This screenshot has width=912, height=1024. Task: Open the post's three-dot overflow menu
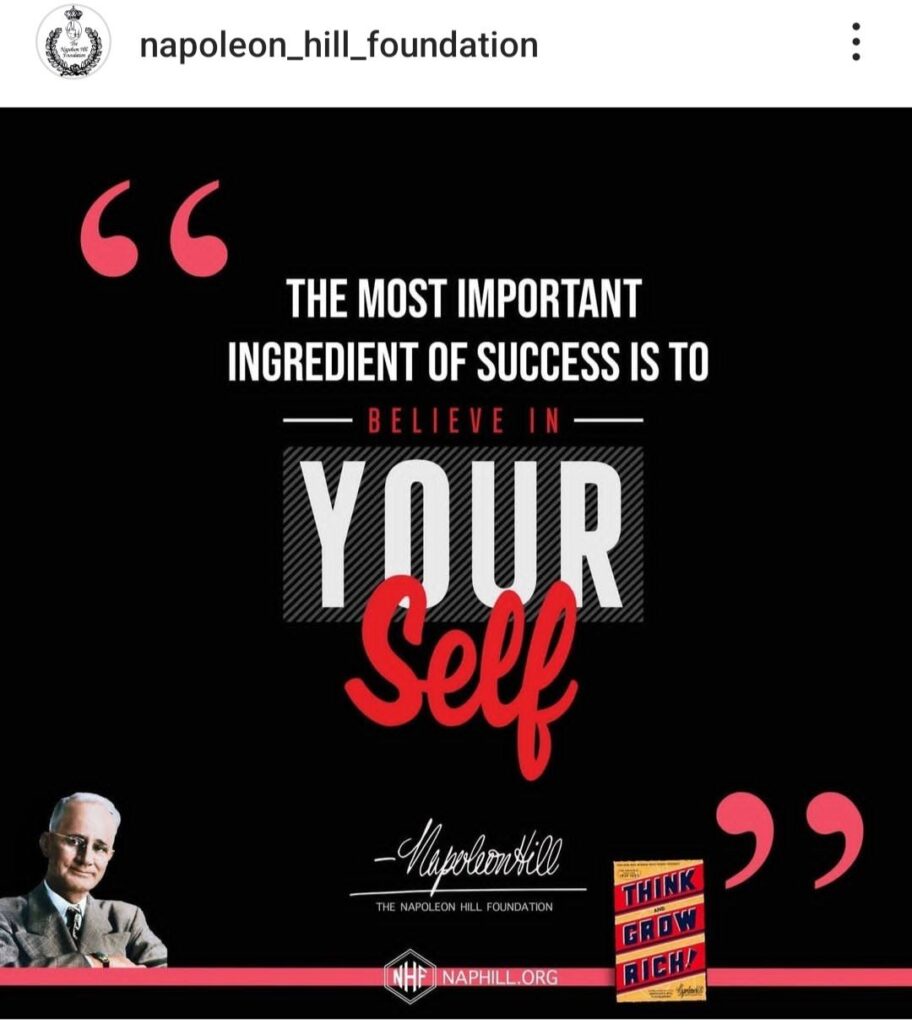click(x=856, y=44)
